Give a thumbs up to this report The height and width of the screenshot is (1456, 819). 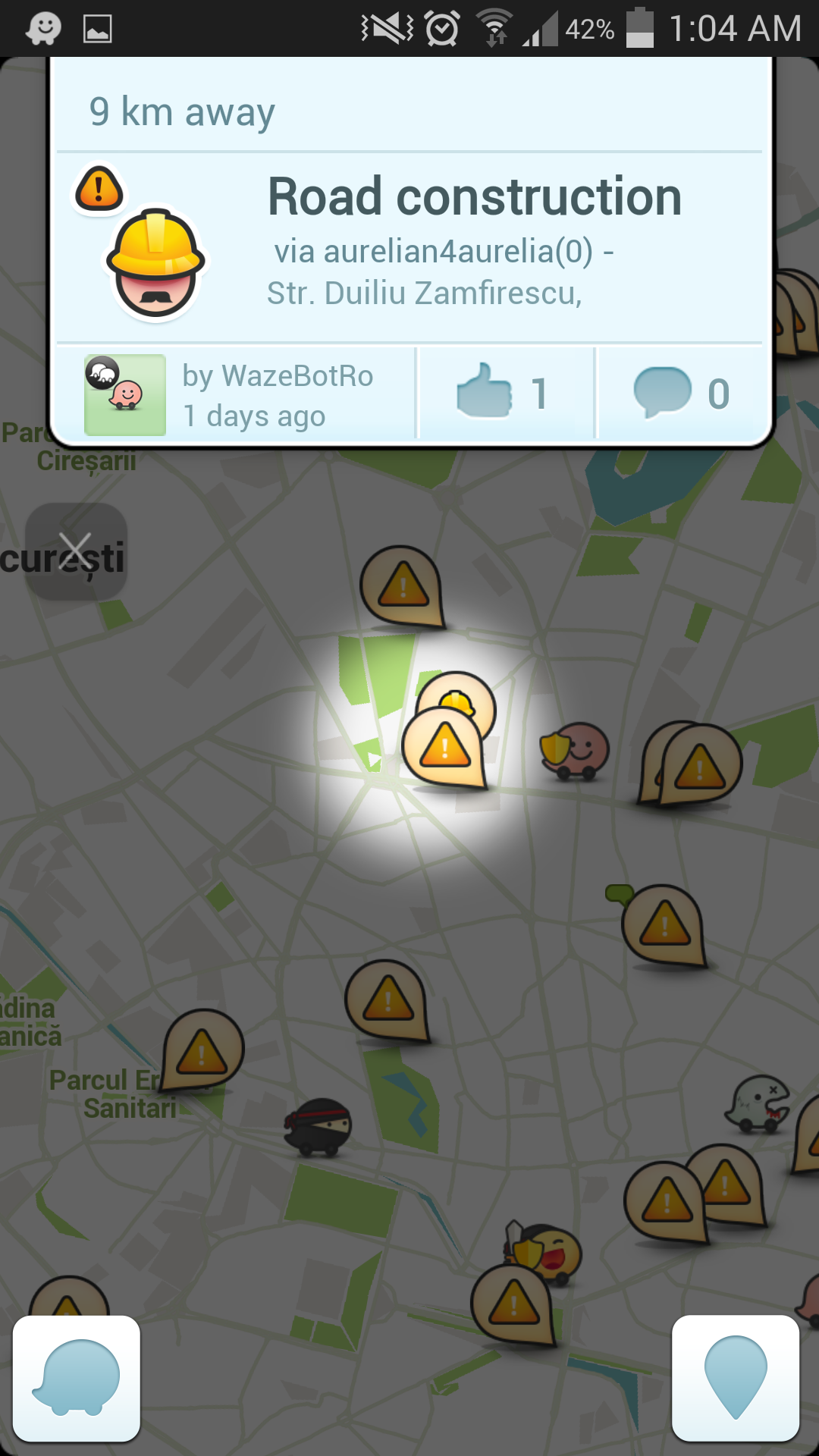[506, 393]
